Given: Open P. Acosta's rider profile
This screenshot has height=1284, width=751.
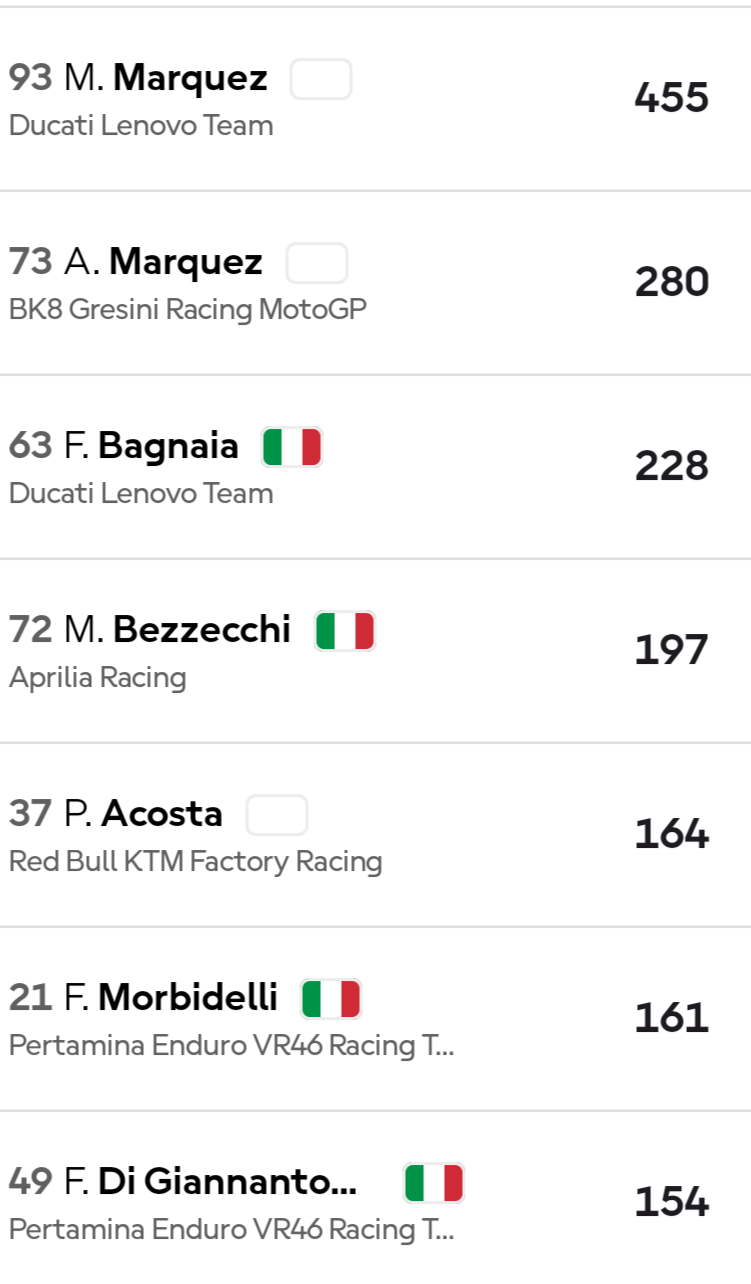Looking at the screenshot, I should click(375, 835).
